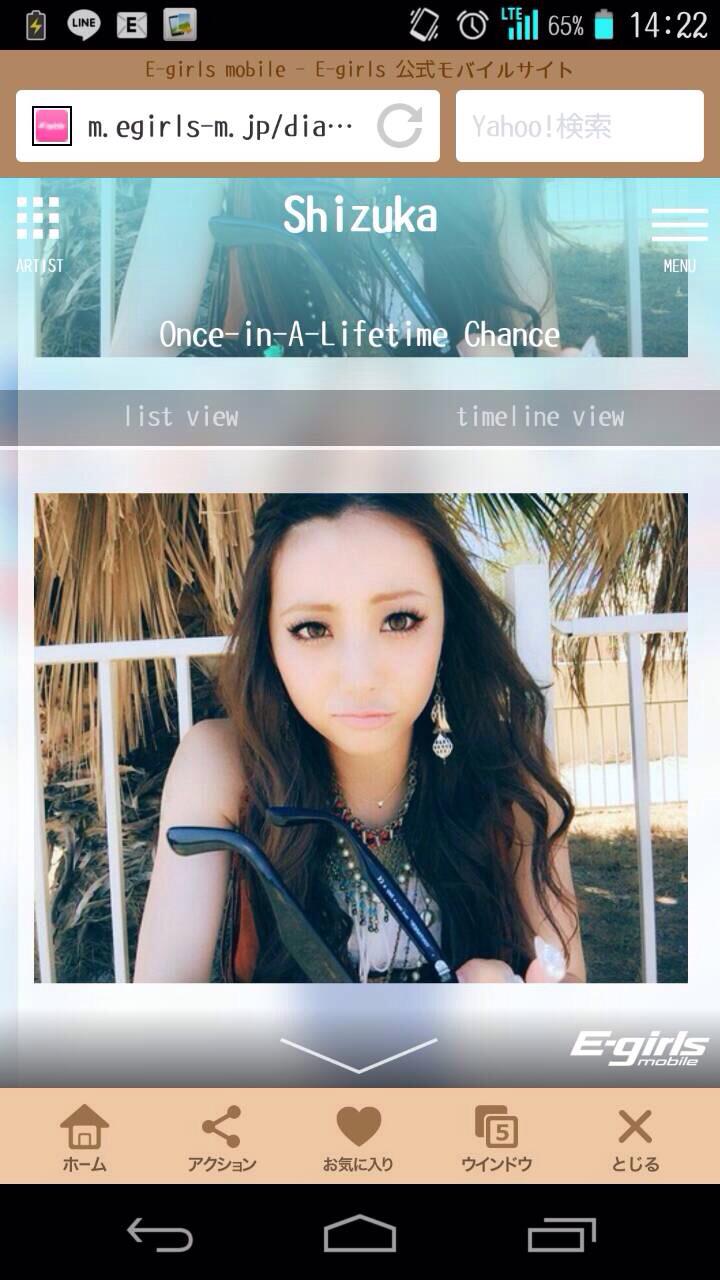
Task: Tap the URL address field
Action: point(220,127)
